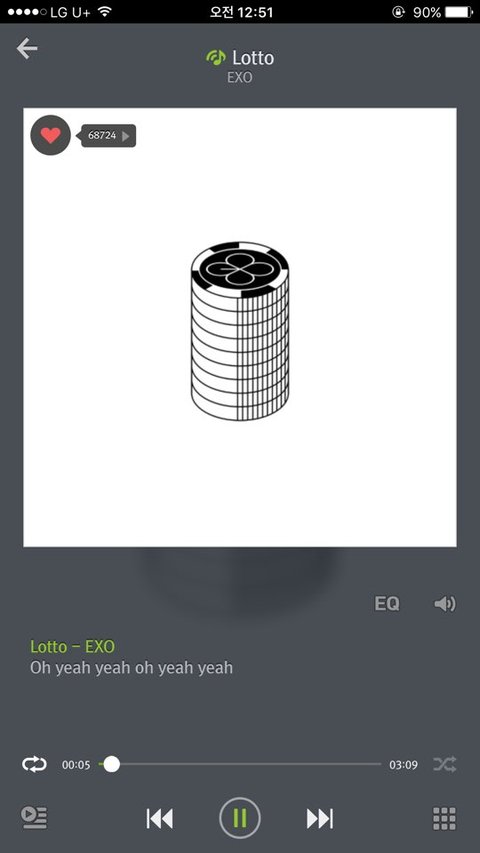Toggle shuffle playback
This screenshot has height=853, width=480.
pos(445,764)
